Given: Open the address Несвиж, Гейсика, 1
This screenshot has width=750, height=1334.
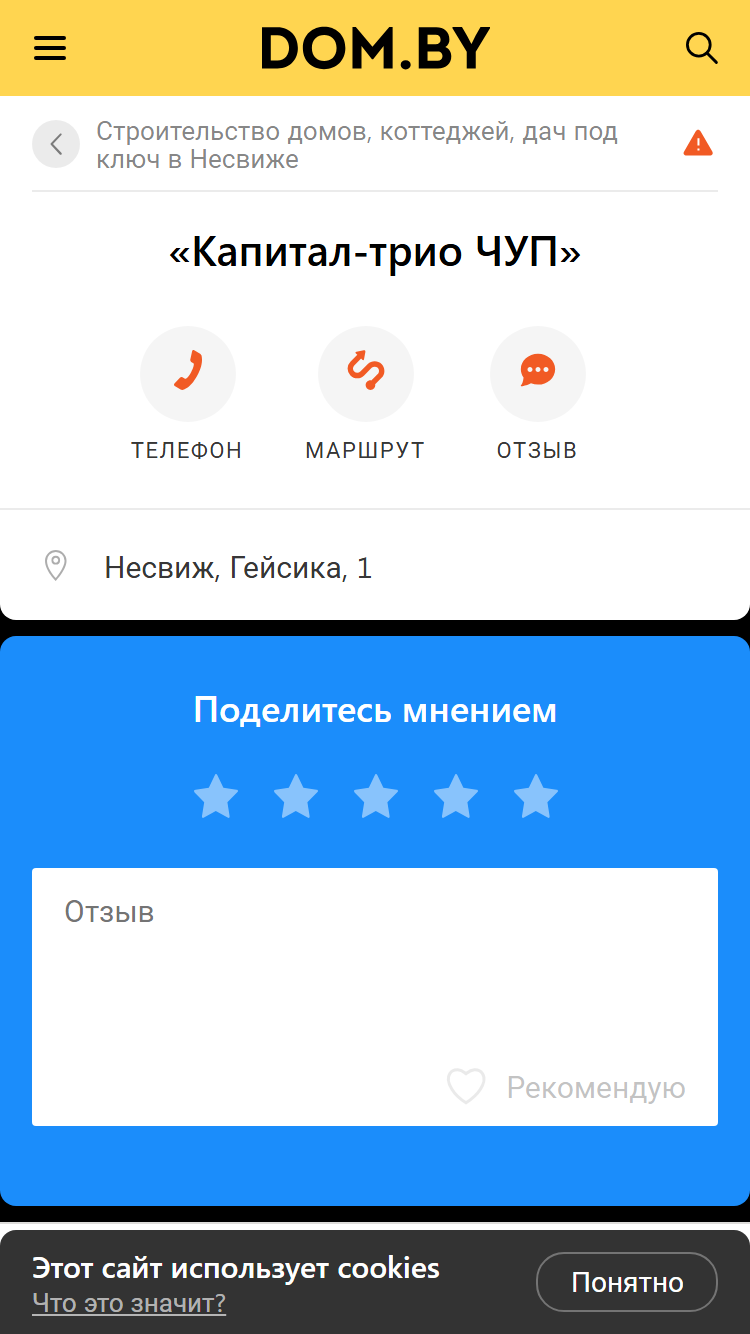Looking at the screenshot, I should pyautogui.click(x=238, y=568).
